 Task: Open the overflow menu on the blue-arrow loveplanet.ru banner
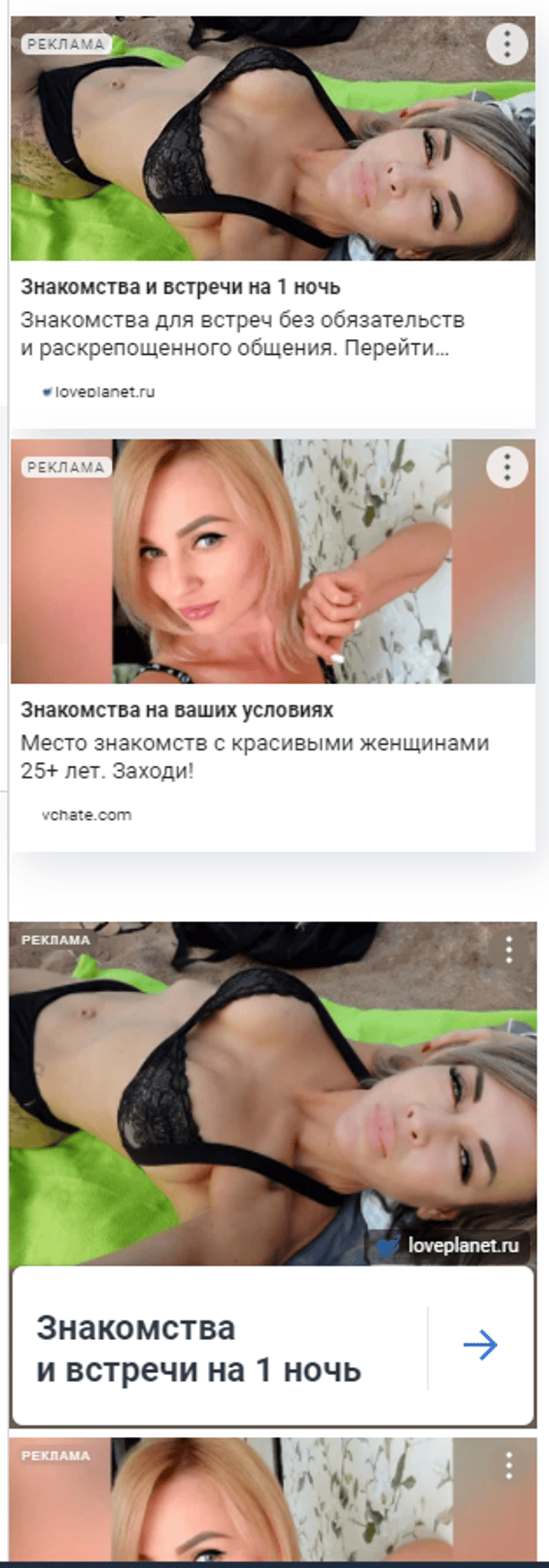point(509,950)
